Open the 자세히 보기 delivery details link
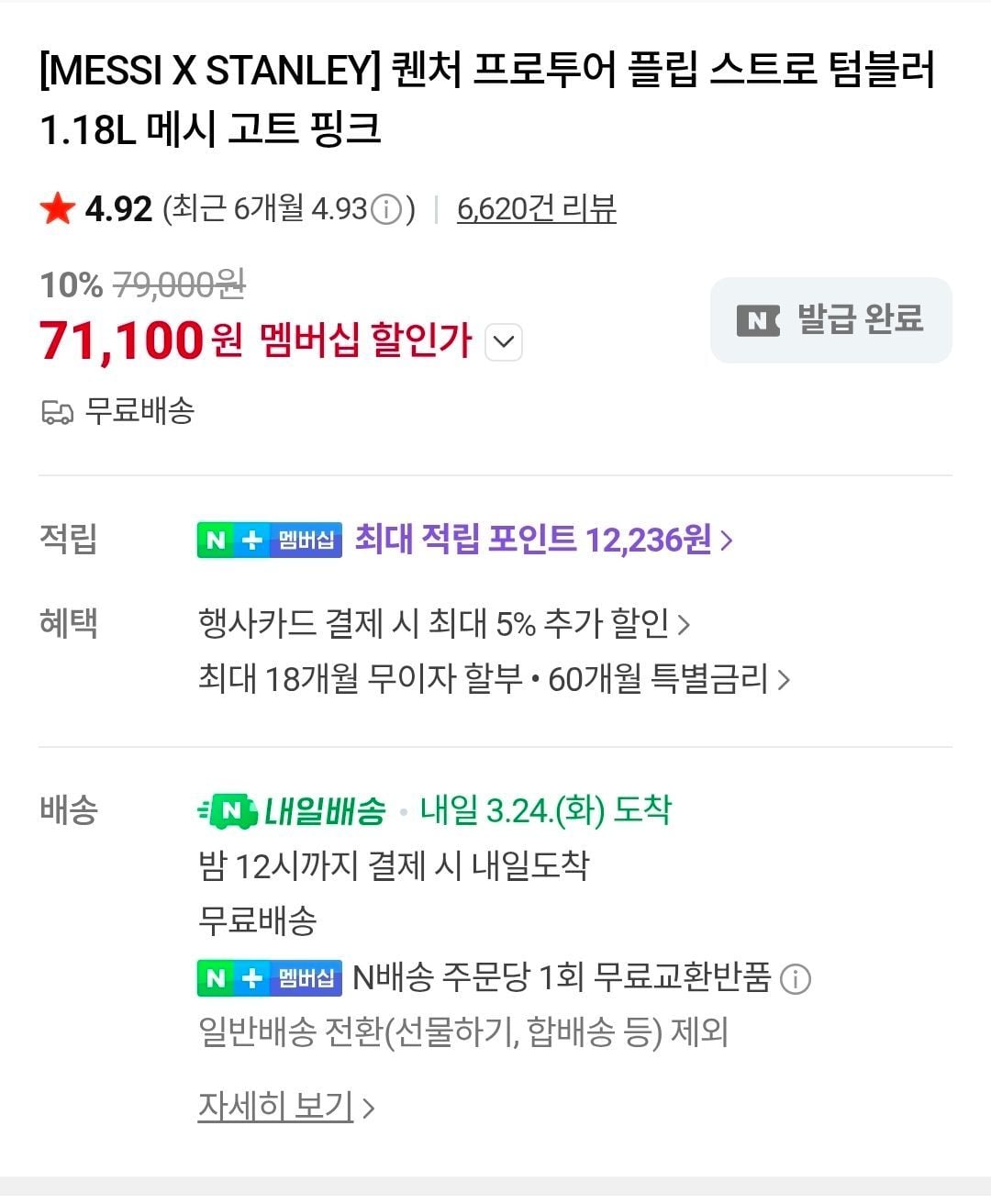This screenshot has width=991, height=1204. (286, 1108)
